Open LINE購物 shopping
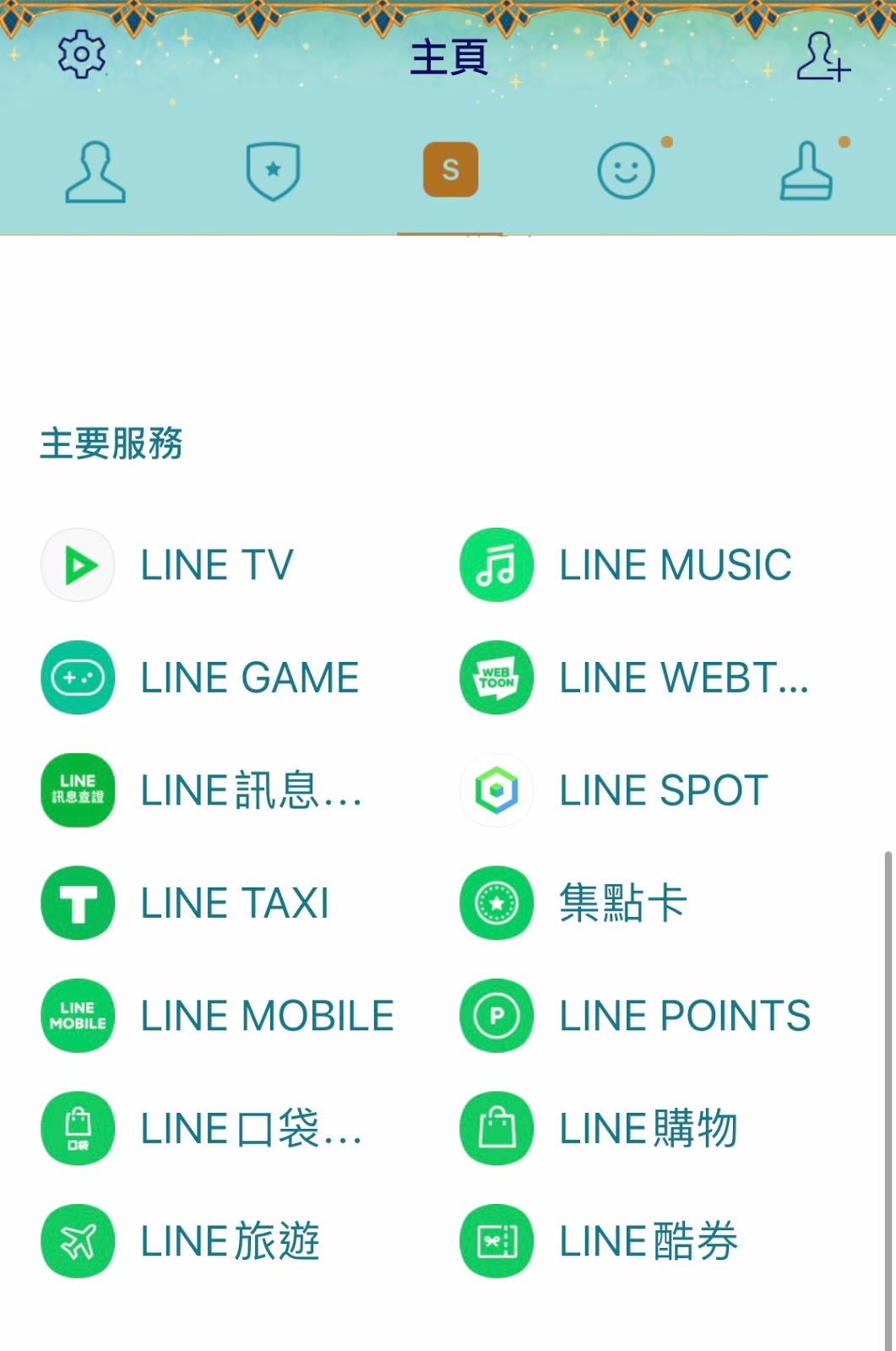This screenshot has width=896, height=1351. click(600, 1129)
